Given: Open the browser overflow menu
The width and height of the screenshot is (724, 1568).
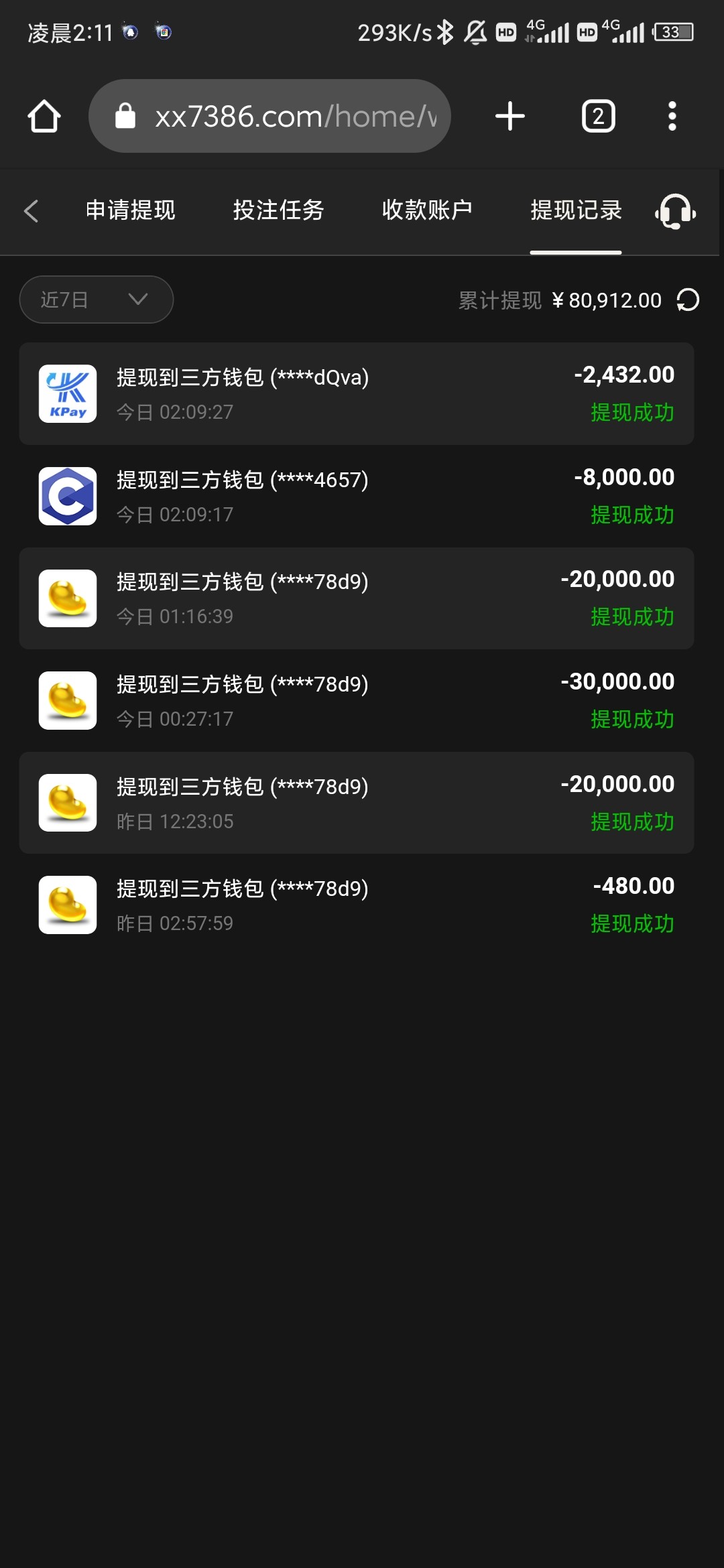Looking at the screenshot, I should click(672, 116).
